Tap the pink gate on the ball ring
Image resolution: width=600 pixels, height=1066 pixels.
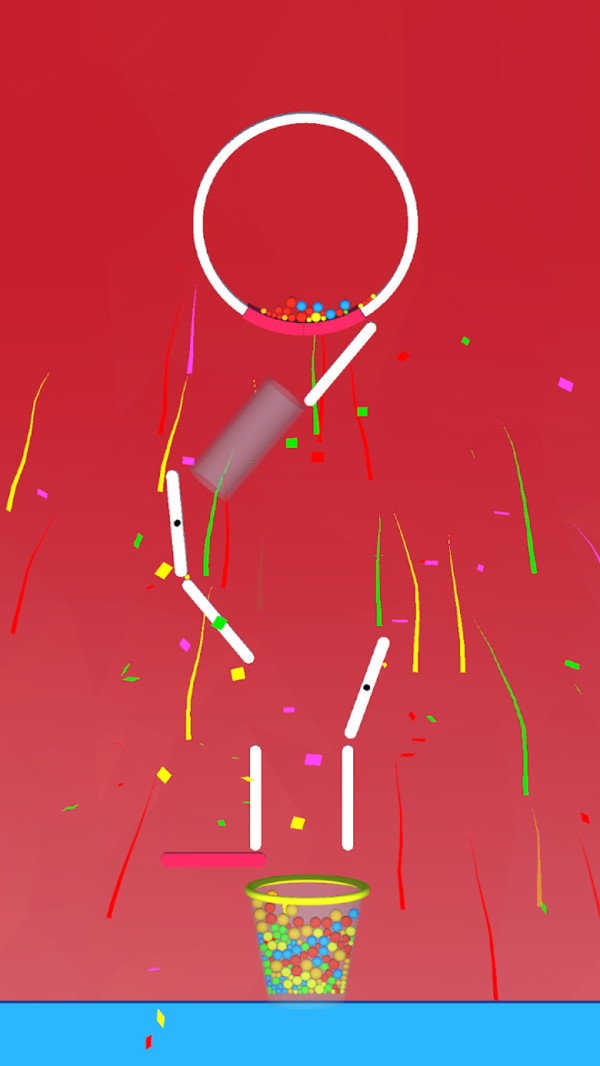pos(304,326)
